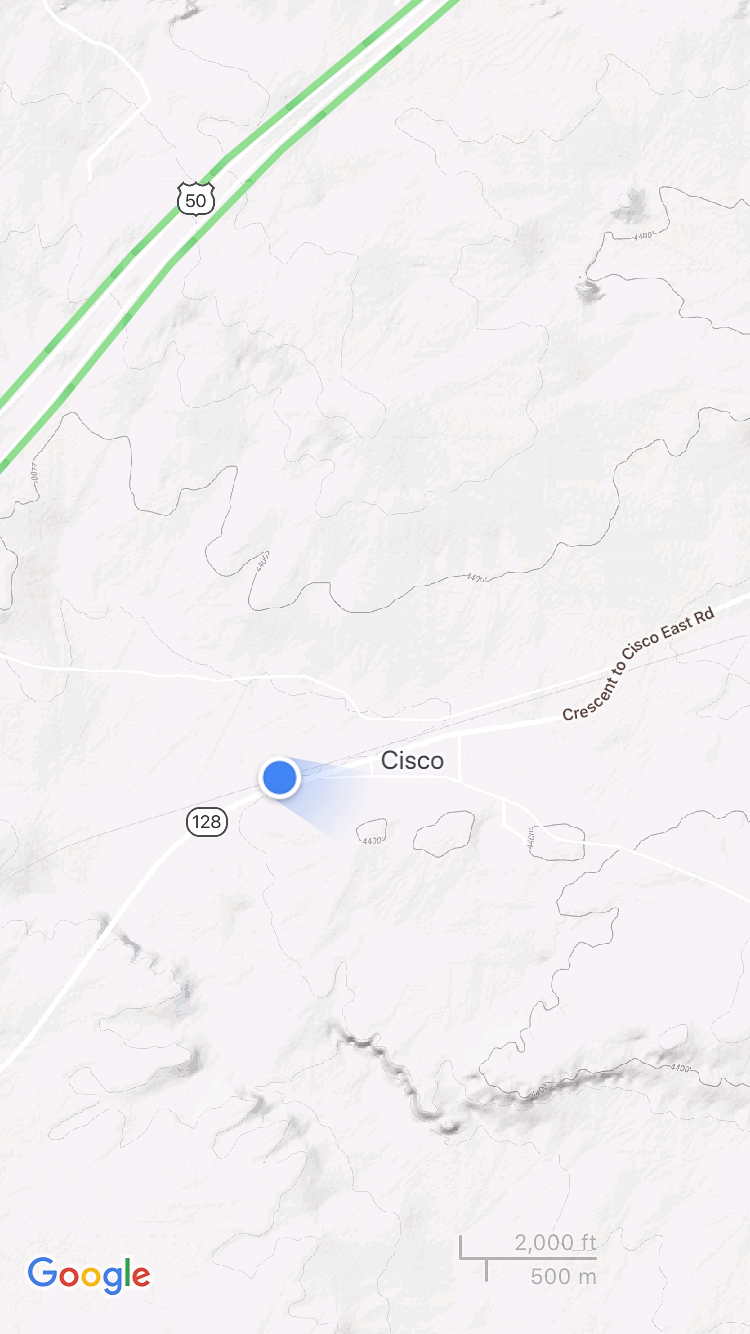The image size is (750, 1334).
Task: Select the Cisco place label on the map
Action: pyautogui.click(x=412, y=761)
